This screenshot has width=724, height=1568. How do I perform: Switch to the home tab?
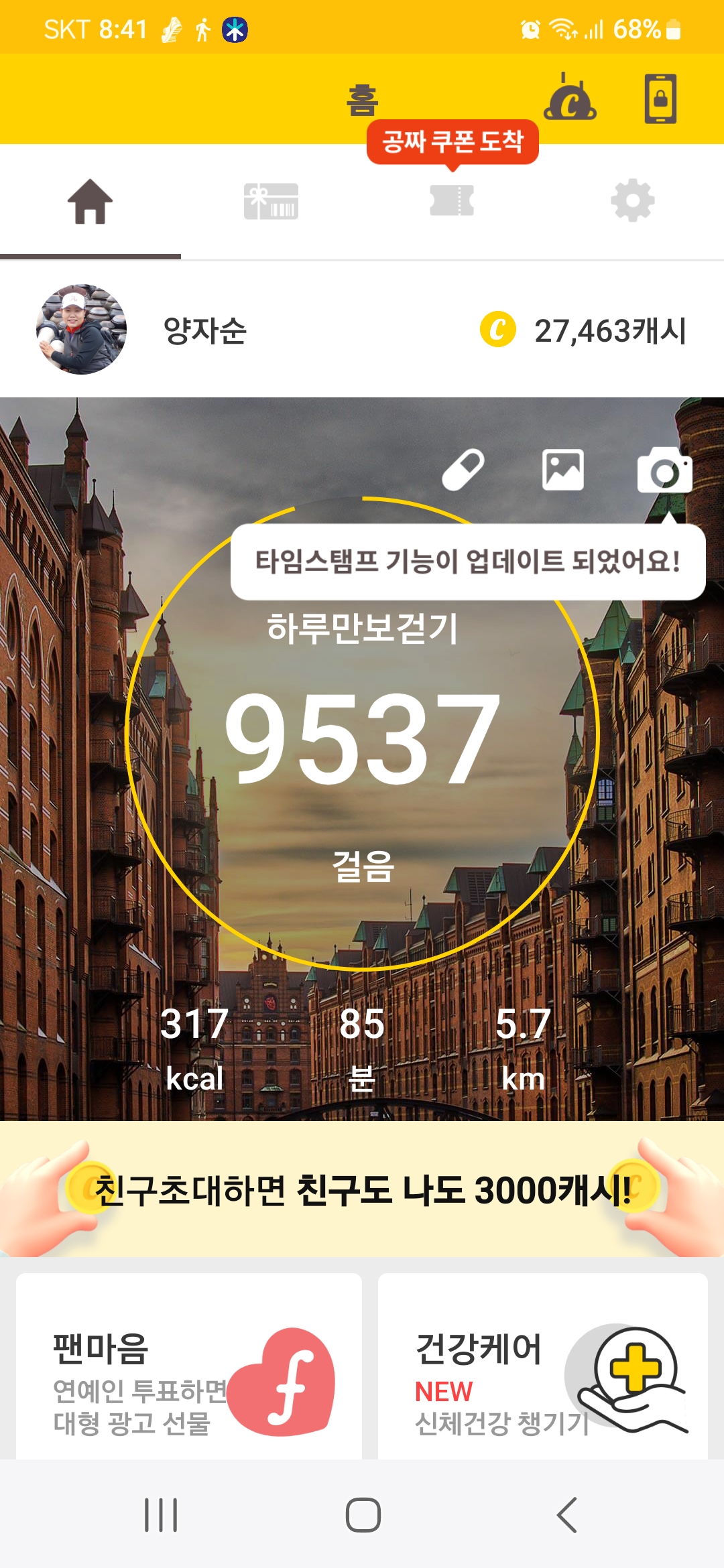pos(90,201)
